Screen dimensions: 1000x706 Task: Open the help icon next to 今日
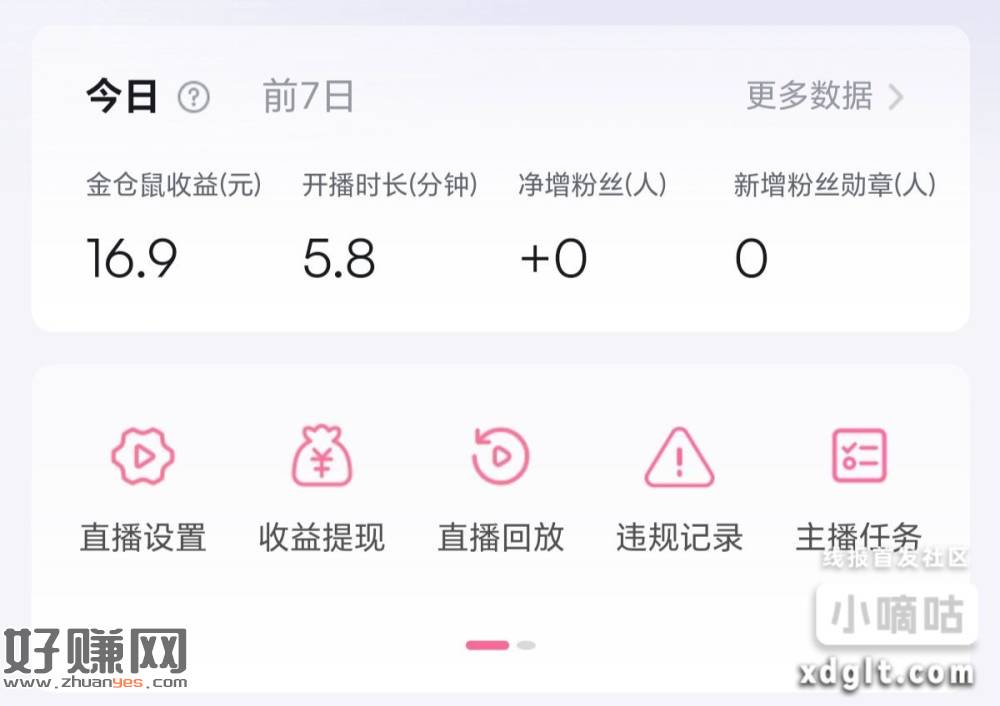(194, 98)
